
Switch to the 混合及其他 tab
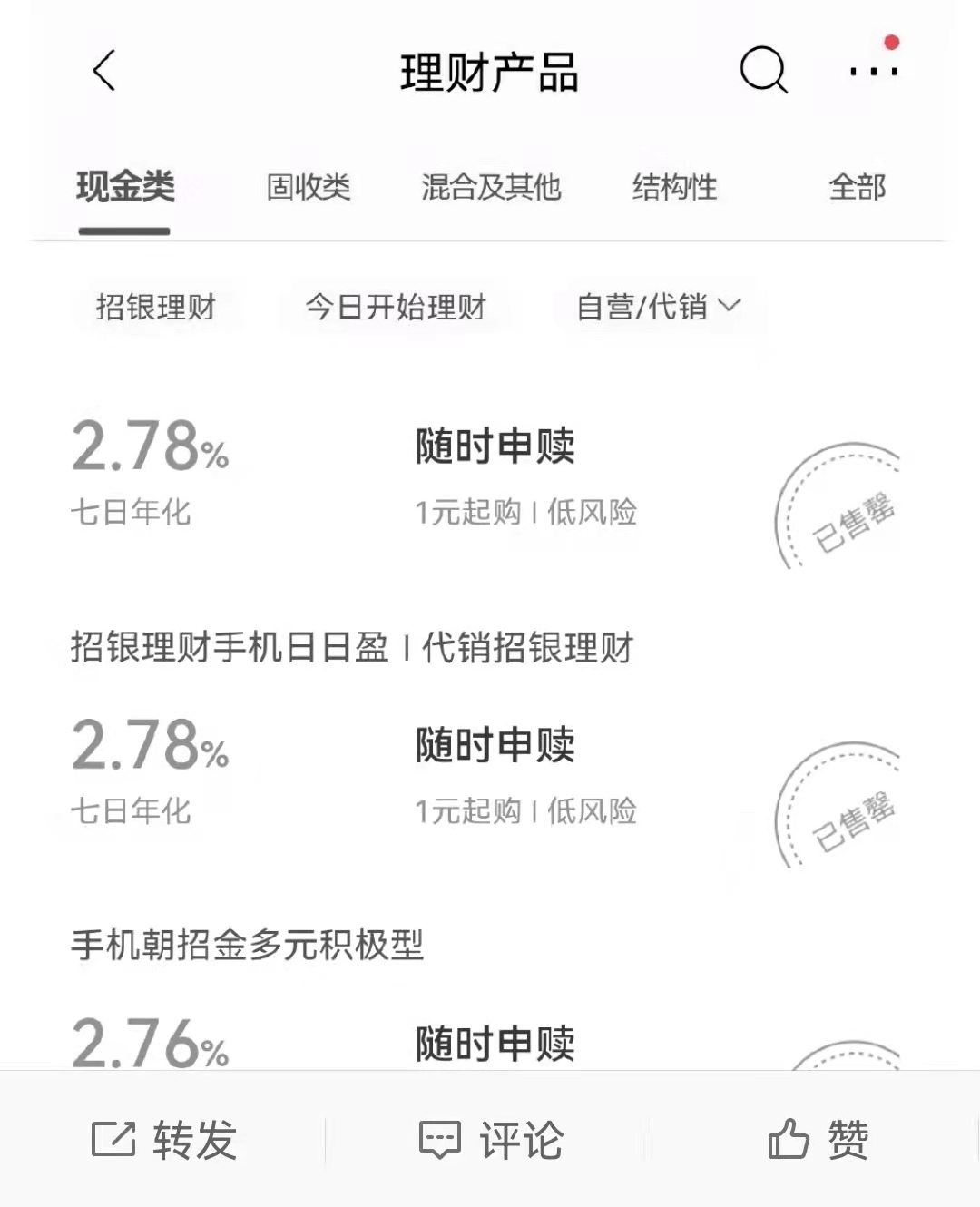tap(491, 188)
